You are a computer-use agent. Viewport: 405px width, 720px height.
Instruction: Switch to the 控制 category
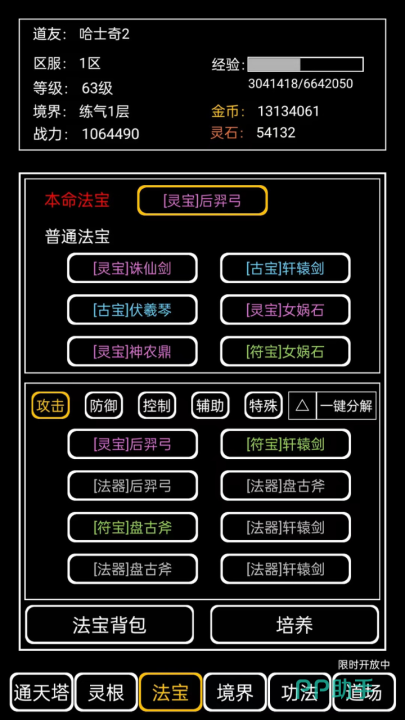point(157,406)
